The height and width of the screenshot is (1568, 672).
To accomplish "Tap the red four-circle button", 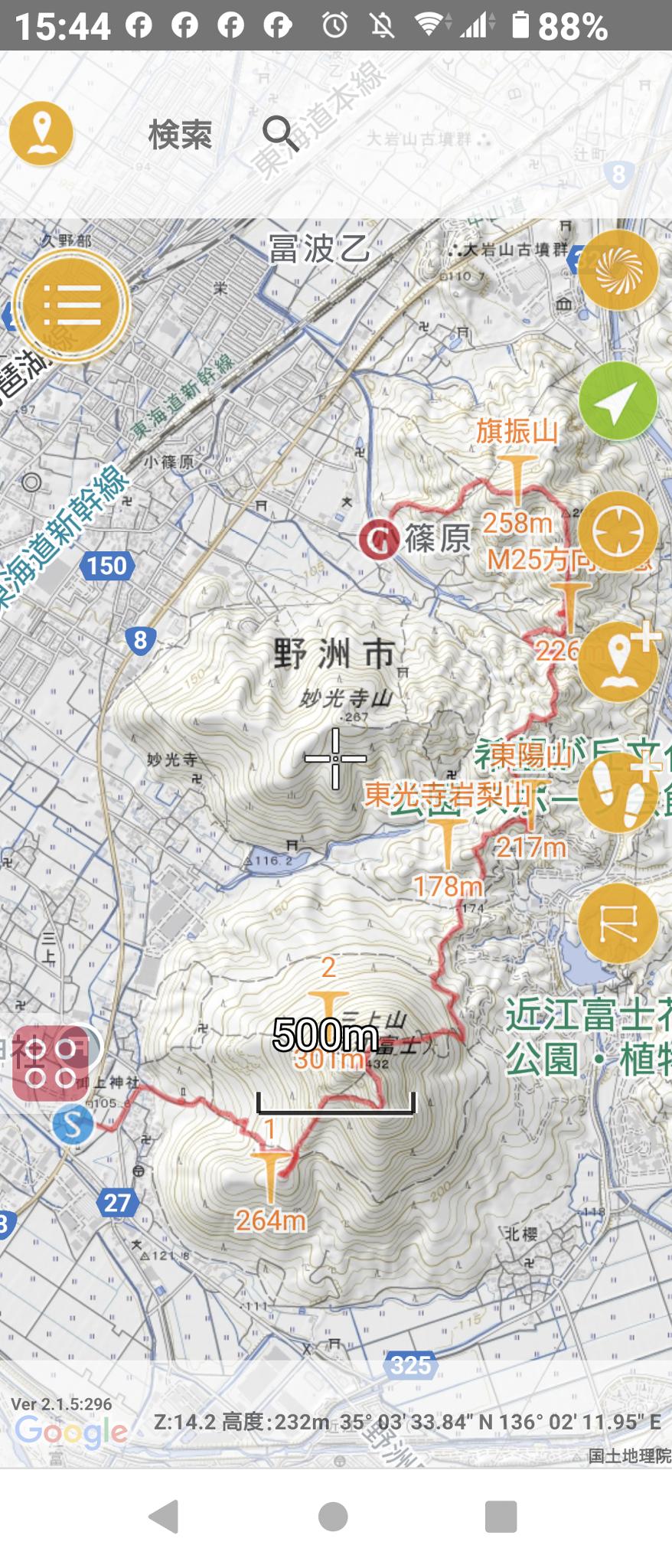I will (x=51, y=1063).
